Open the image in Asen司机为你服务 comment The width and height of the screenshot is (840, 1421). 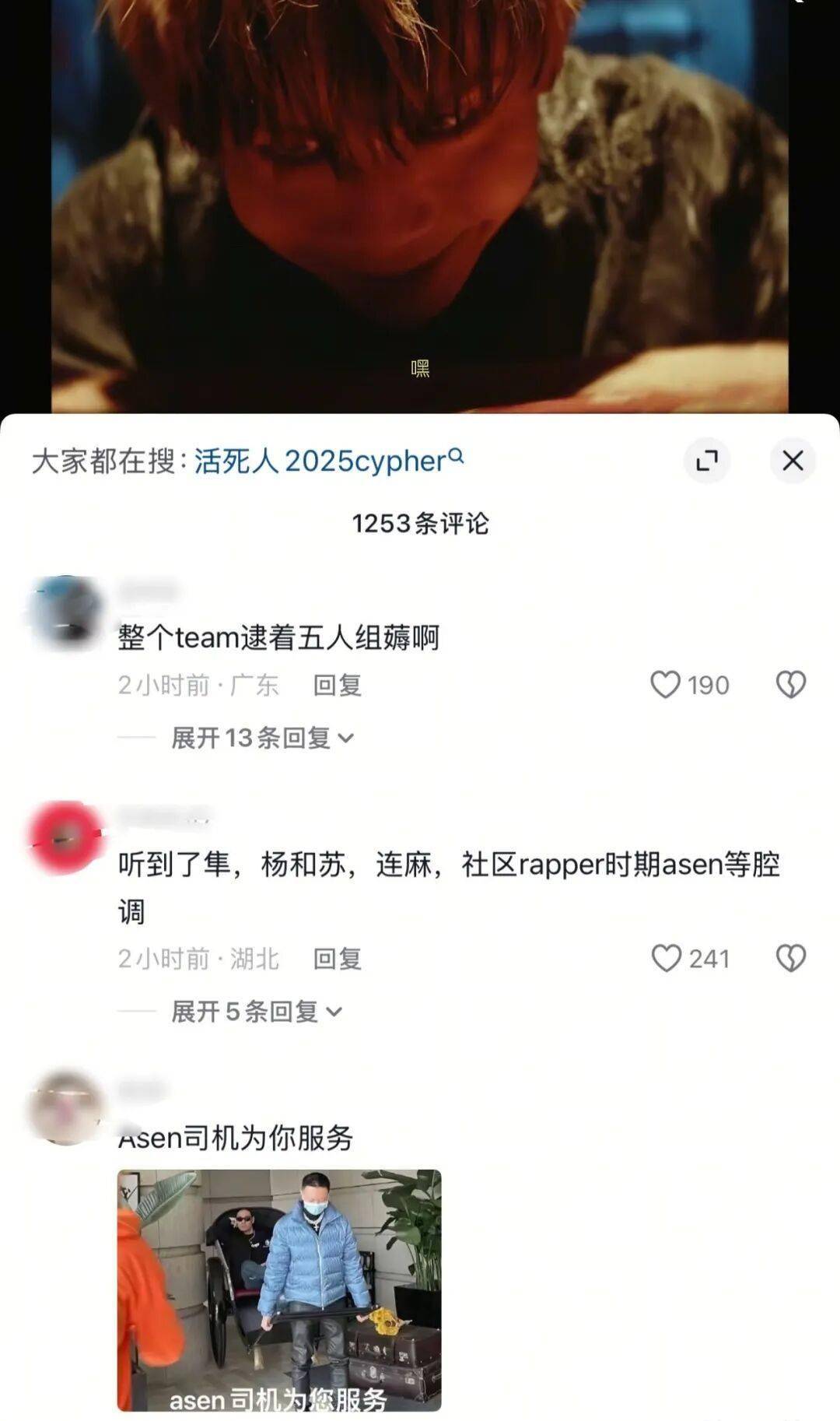click(279, 1289)
